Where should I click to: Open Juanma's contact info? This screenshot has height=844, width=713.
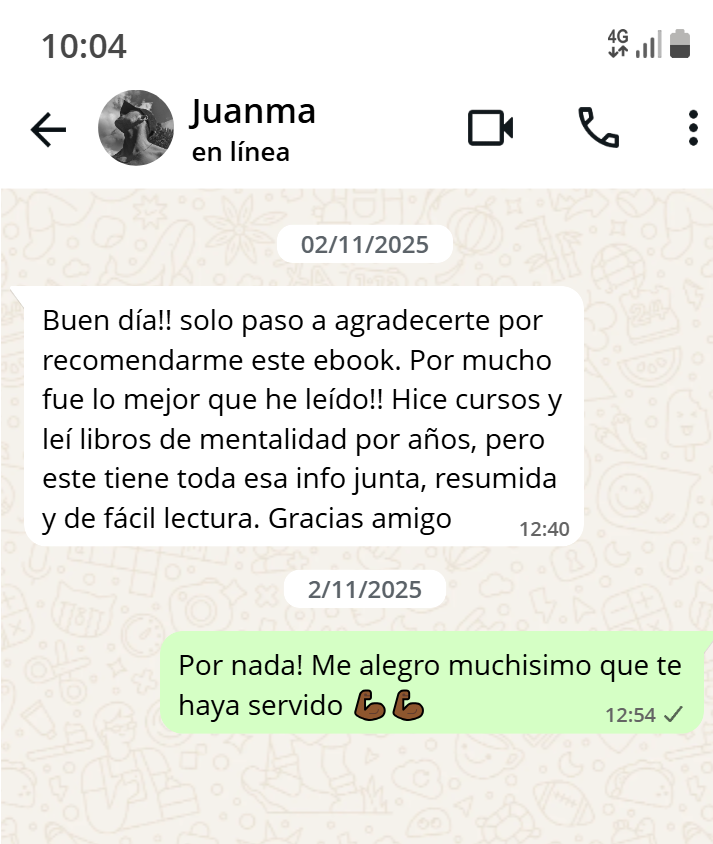tap(254, 128)
